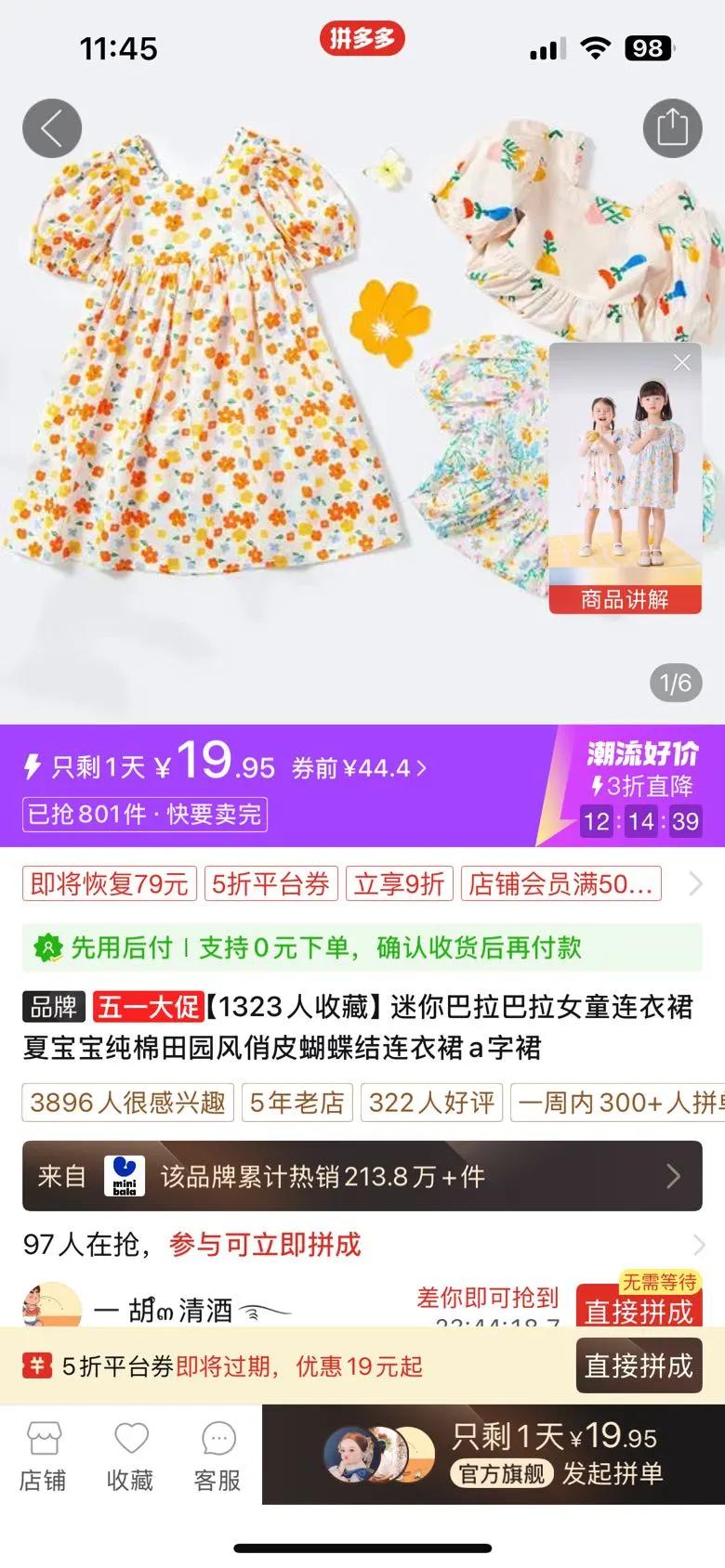Viewport: 725px width, 1568px height.
Task: Open the mini bala brand hot-sales banner
Action: click(x=362, y=1176)
